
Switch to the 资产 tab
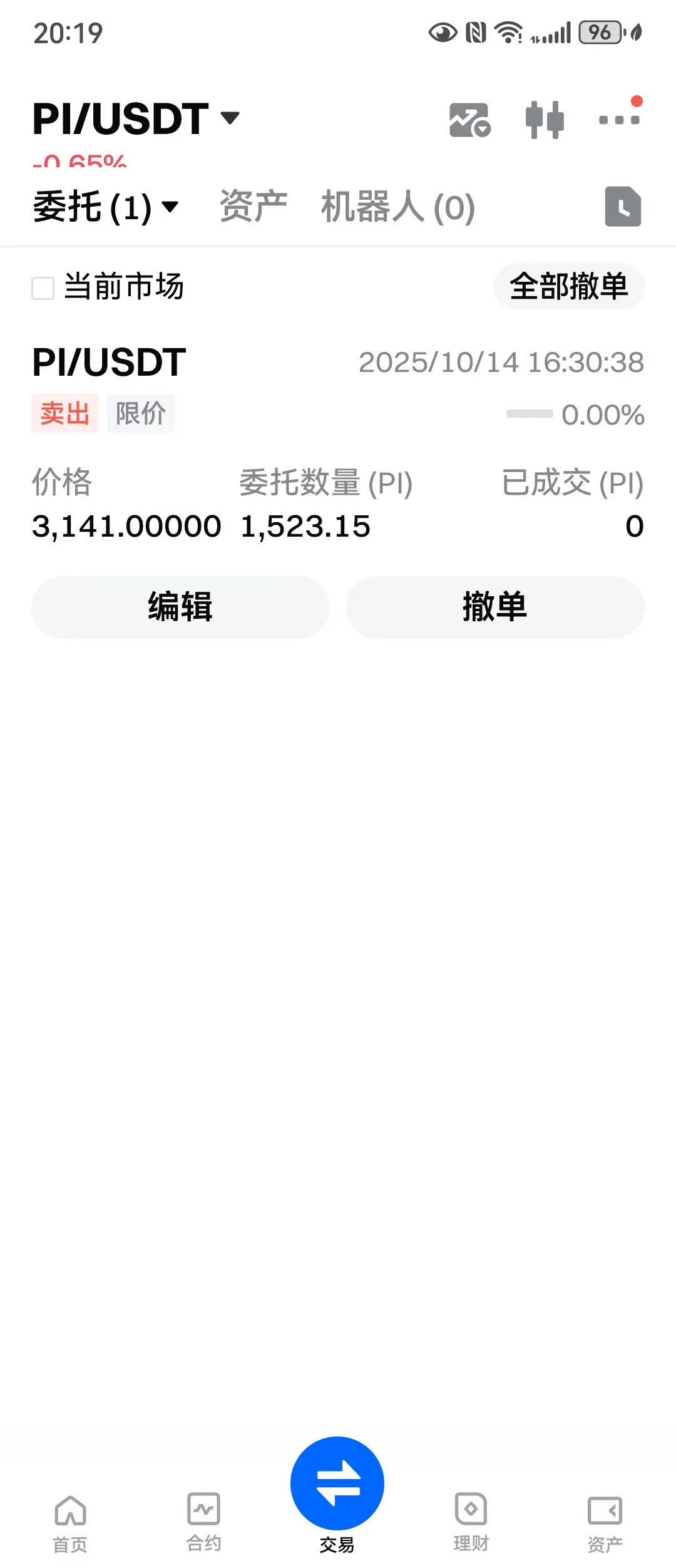pos(252,208)
